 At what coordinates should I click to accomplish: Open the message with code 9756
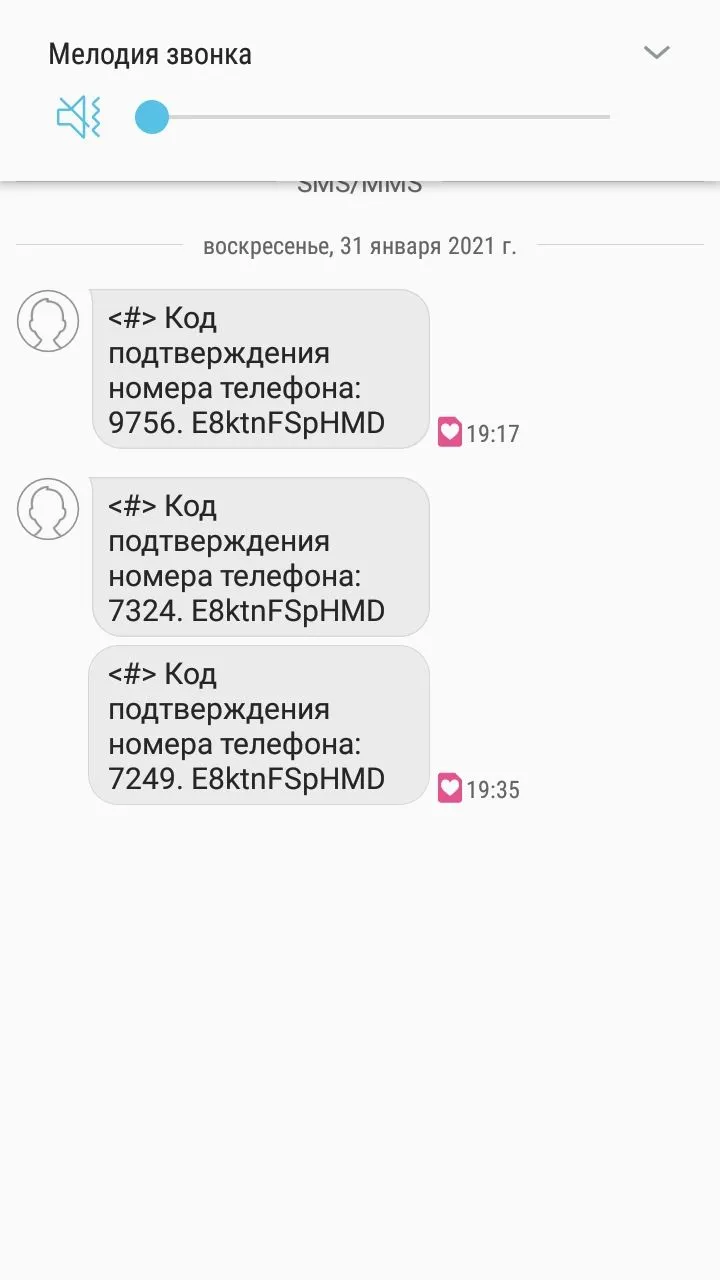pos(260,369)
